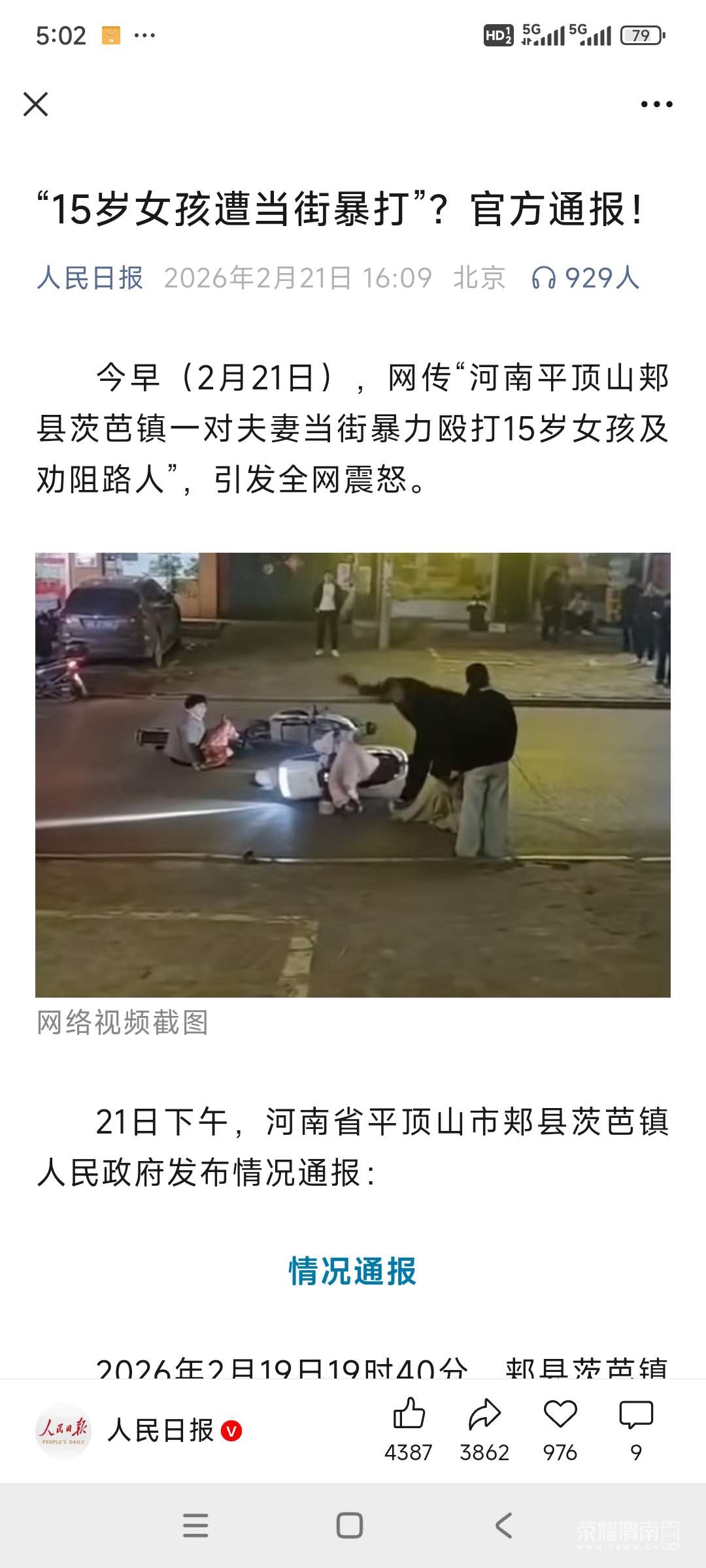706x1568 pixels.
Task: Open the three-dot overflow menu
Action: (656, 105)
